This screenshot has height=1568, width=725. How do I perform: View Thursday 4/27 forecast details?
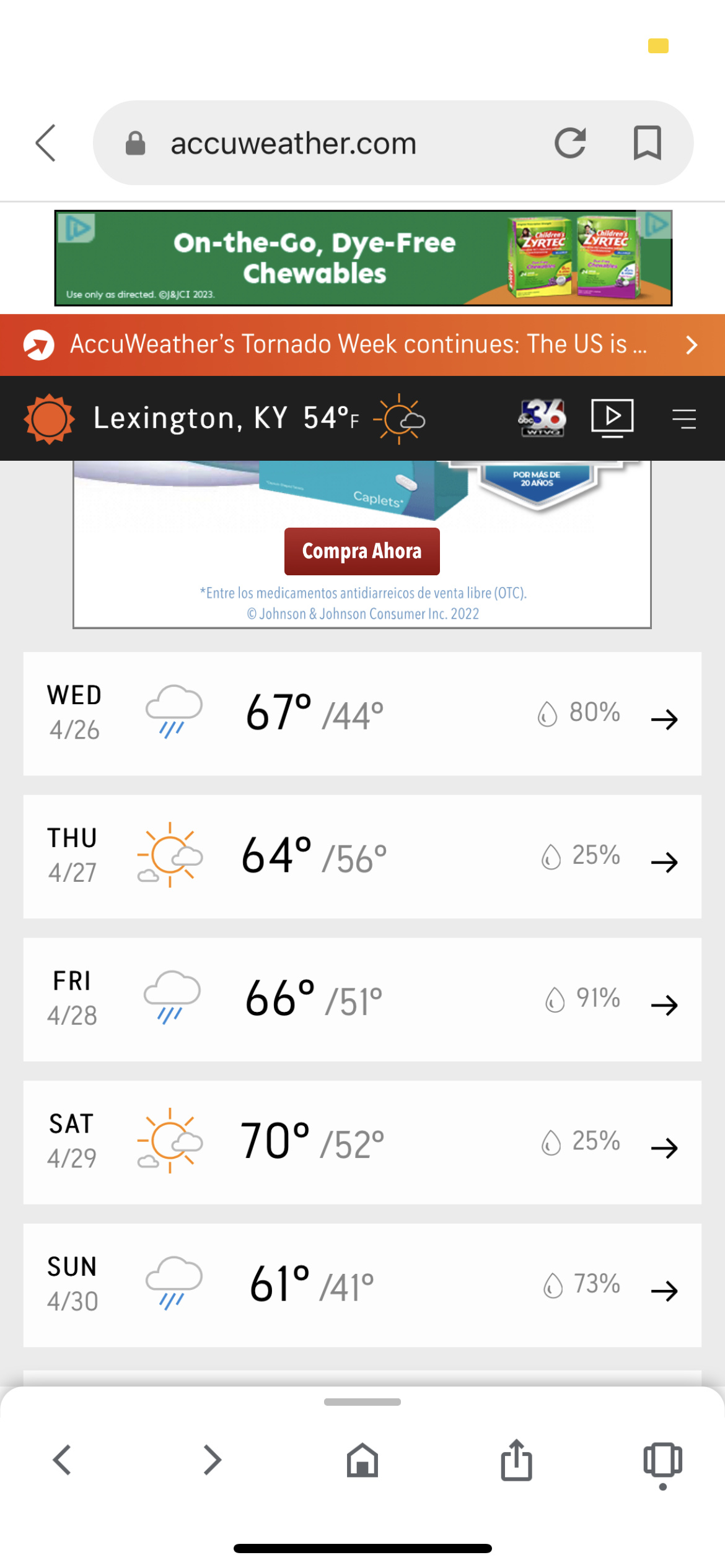click(x=362, y=856)
